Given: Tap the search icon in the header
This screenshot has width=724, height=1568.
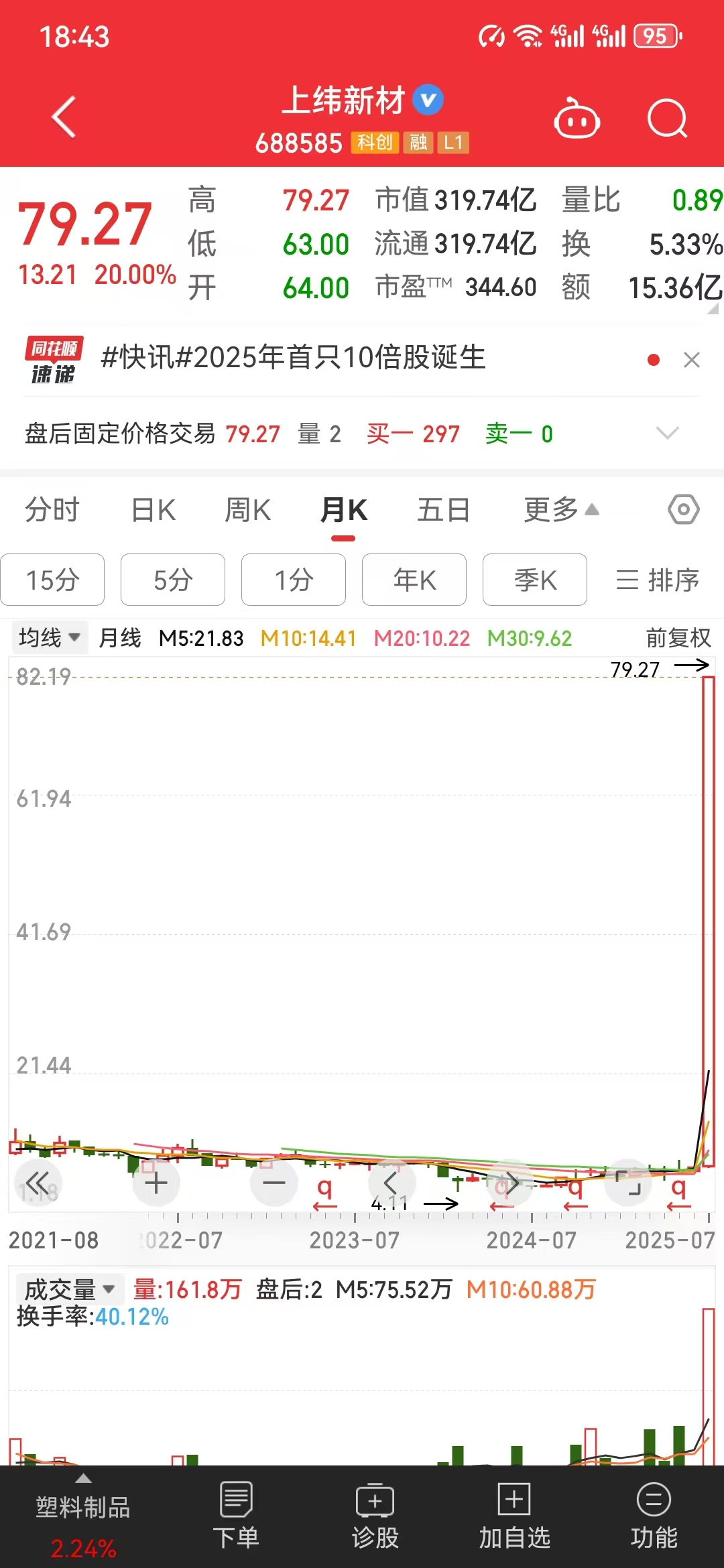Looking at the screenshot, I should 667,118.
